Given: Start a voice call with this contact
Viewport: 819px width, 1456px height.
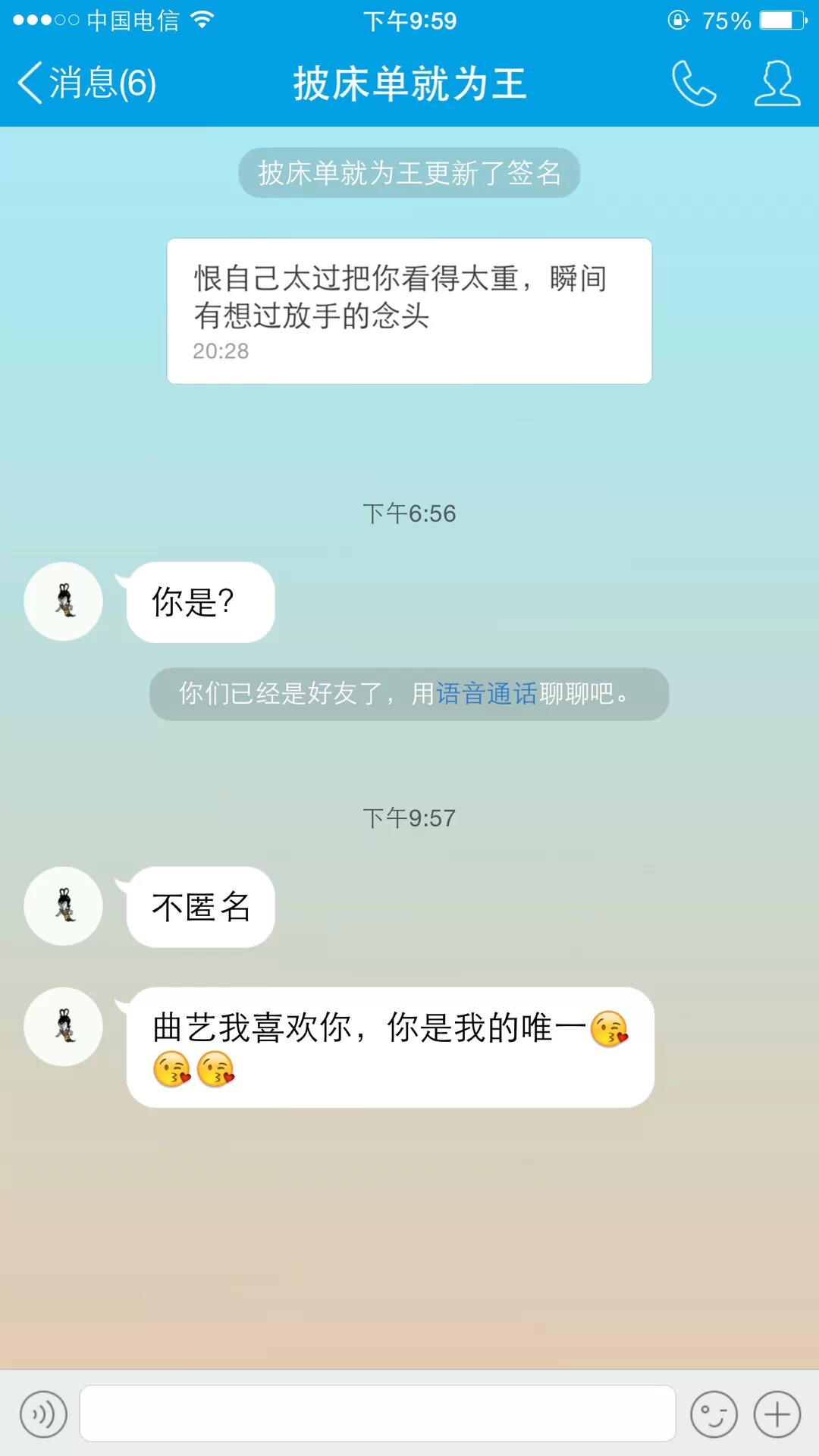Looking at the screenshot, I should [x=694, y=83].
